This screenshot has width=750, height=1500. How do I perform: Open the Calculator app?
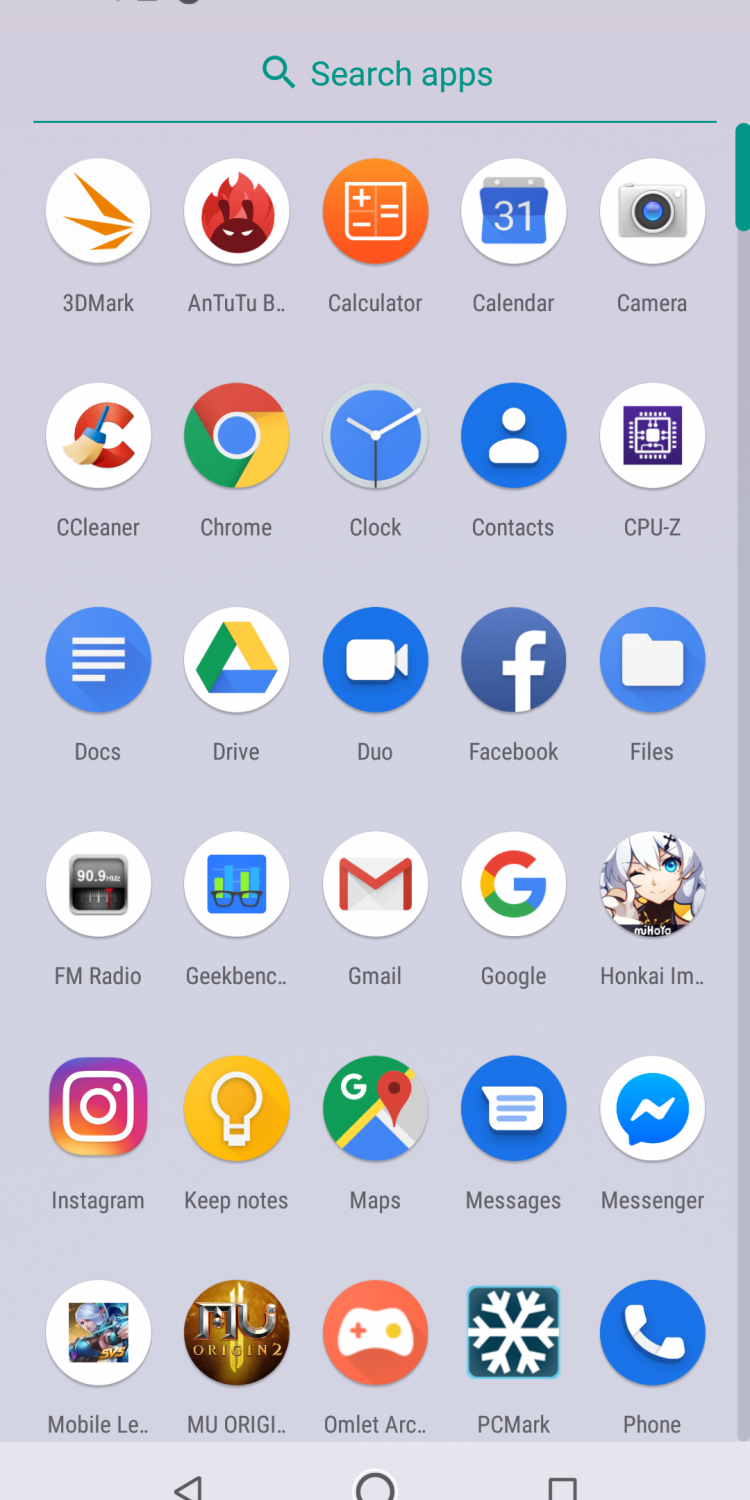375,212
